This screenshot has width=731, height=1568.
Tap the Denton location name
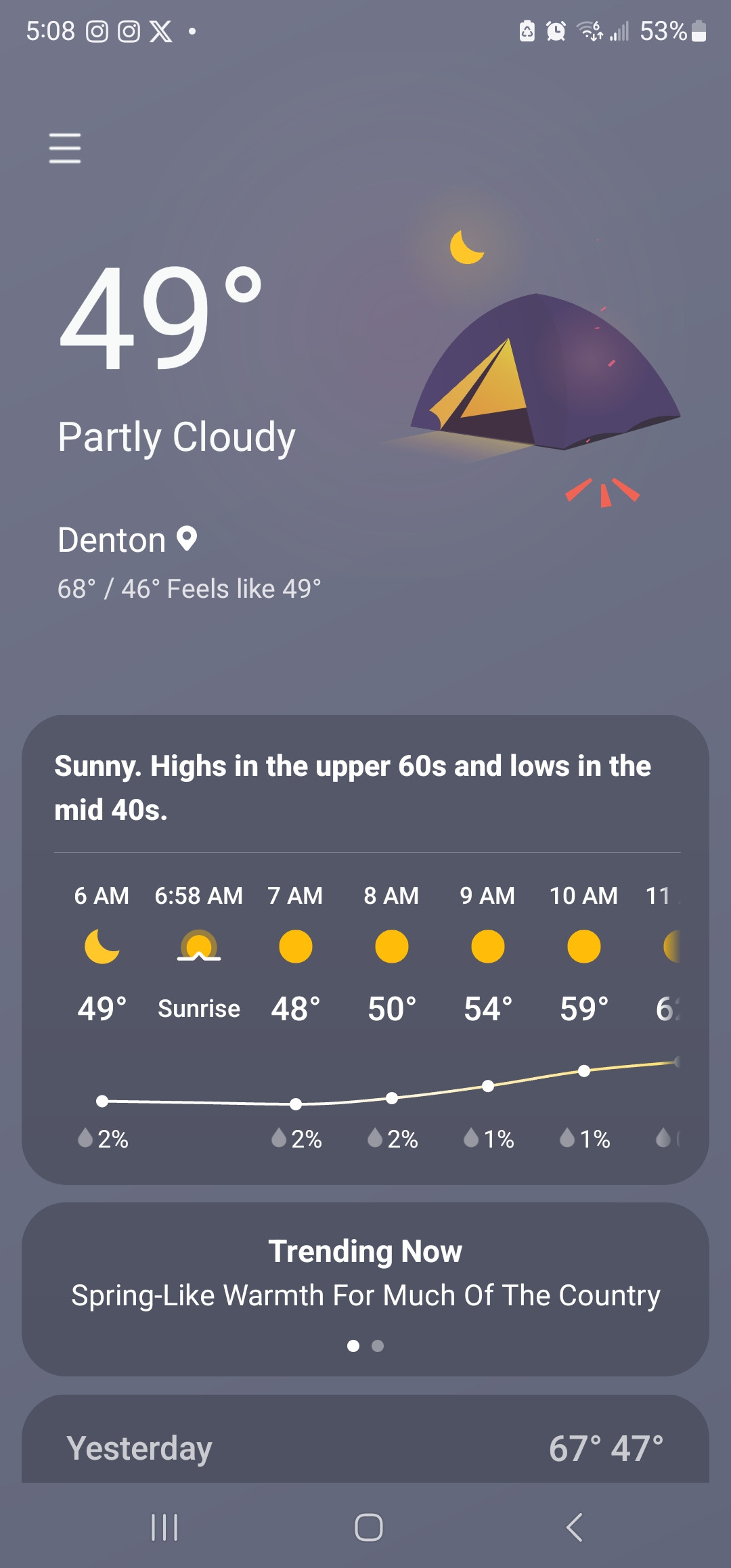tap(112, 540)
